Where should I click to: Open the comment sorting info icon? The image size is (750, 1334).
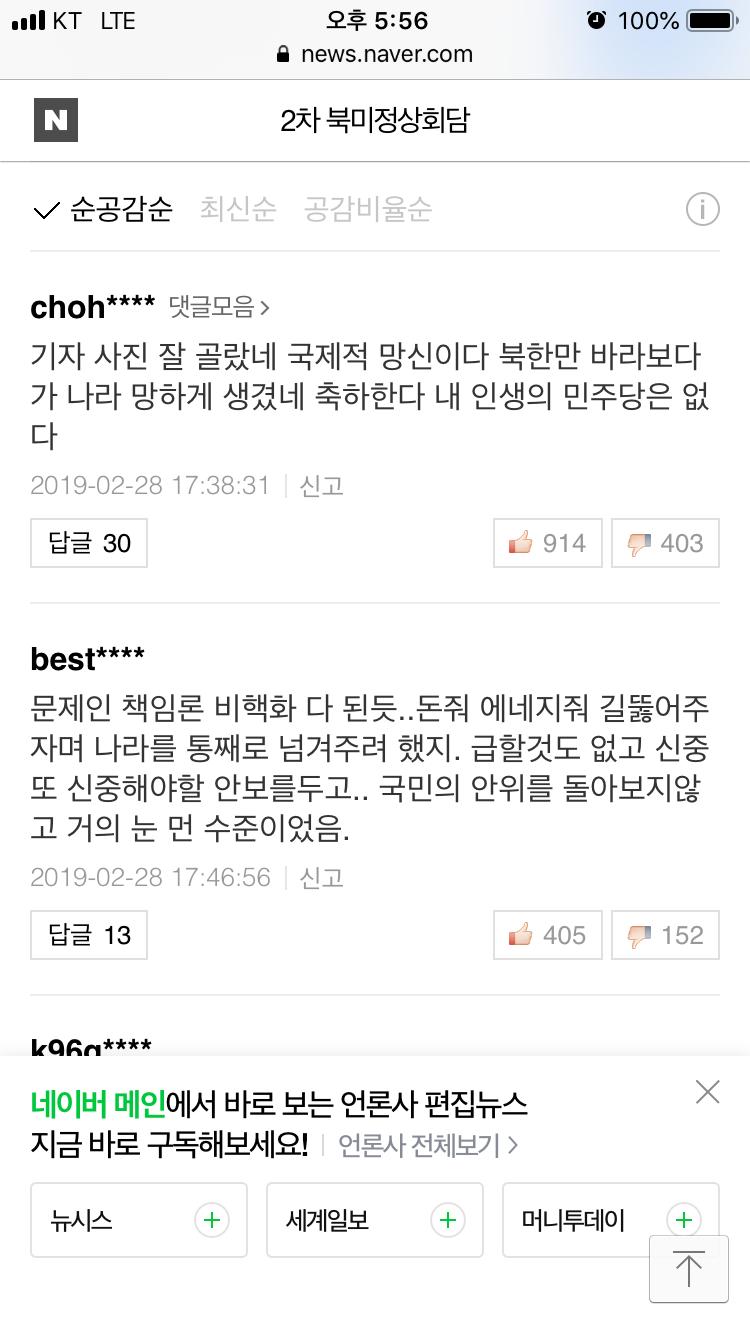click(x=703, y=210)
